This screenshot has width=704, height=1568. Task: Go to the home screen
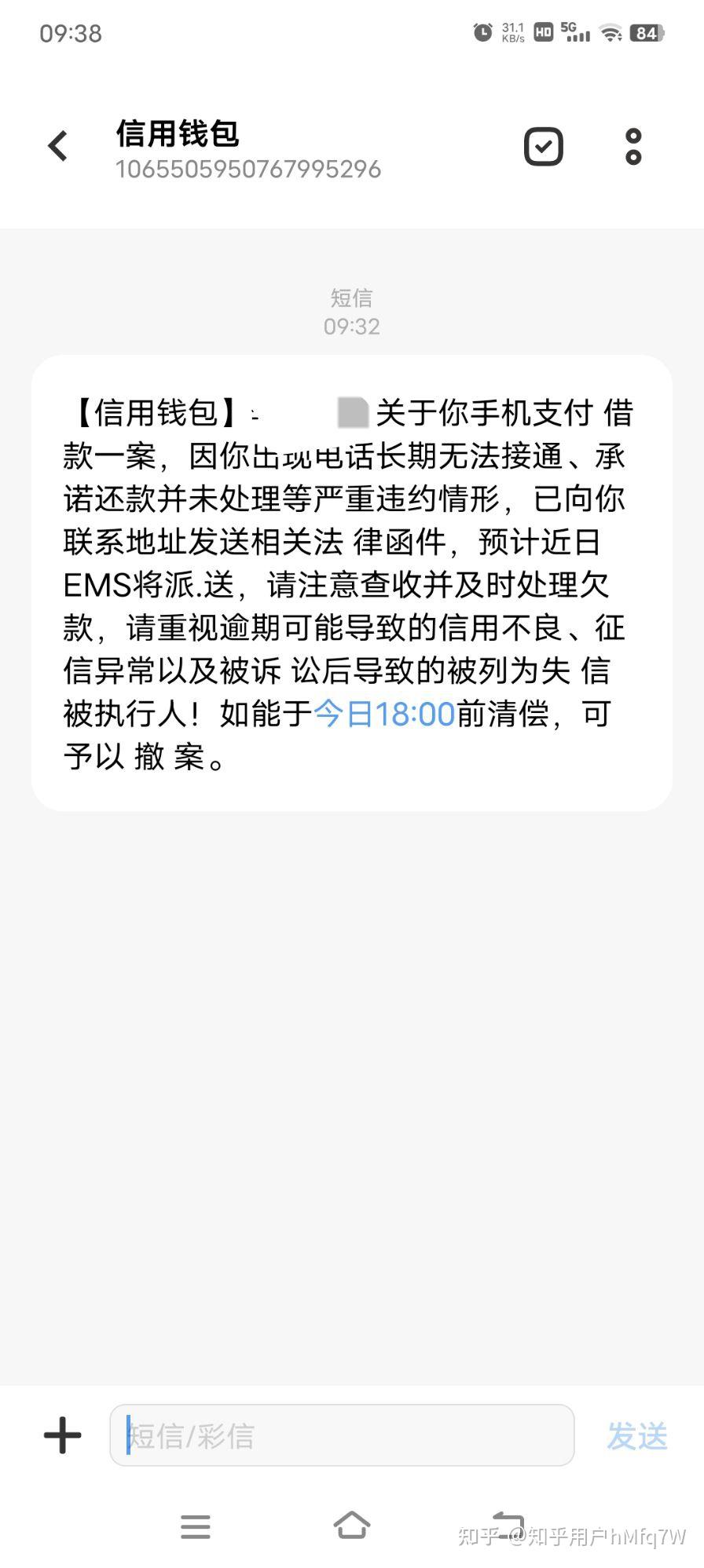click(352, 1526)
